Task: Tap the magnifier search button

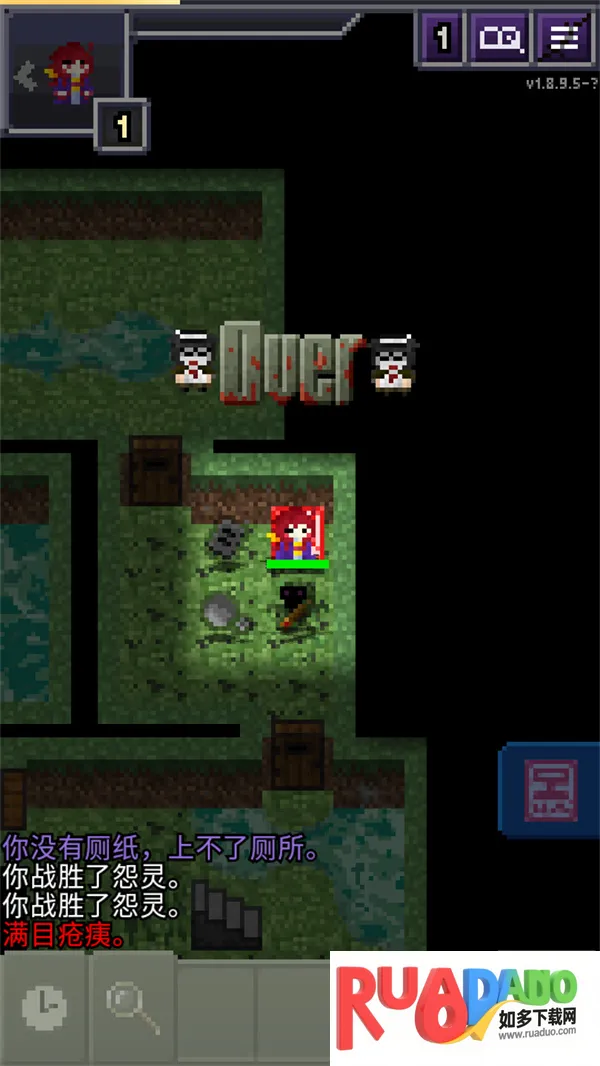Action: pyautogui.click(x=133, y=1006)
